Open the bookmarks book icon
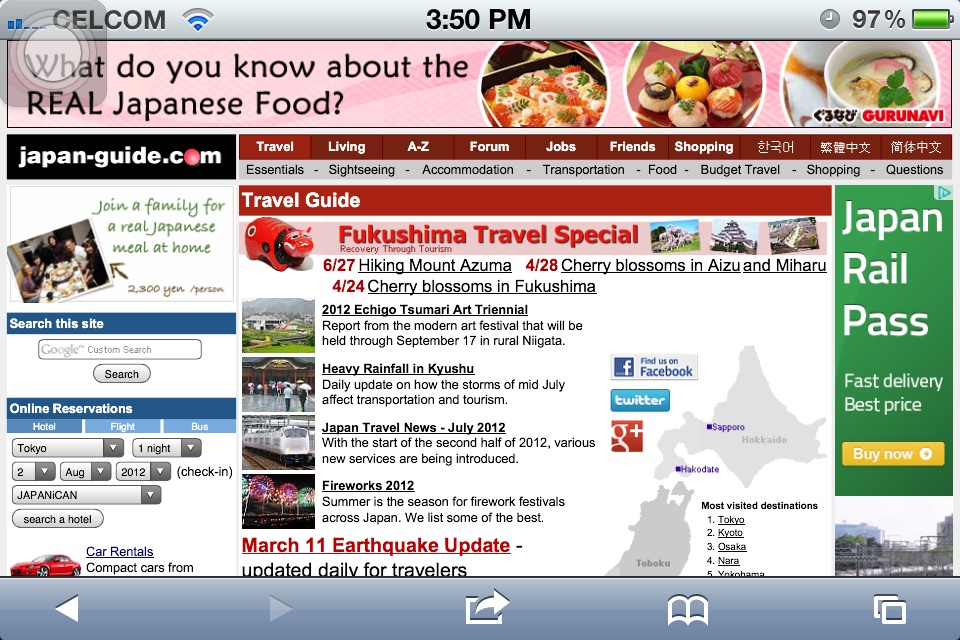960x640 pixels. click(688, 608)
